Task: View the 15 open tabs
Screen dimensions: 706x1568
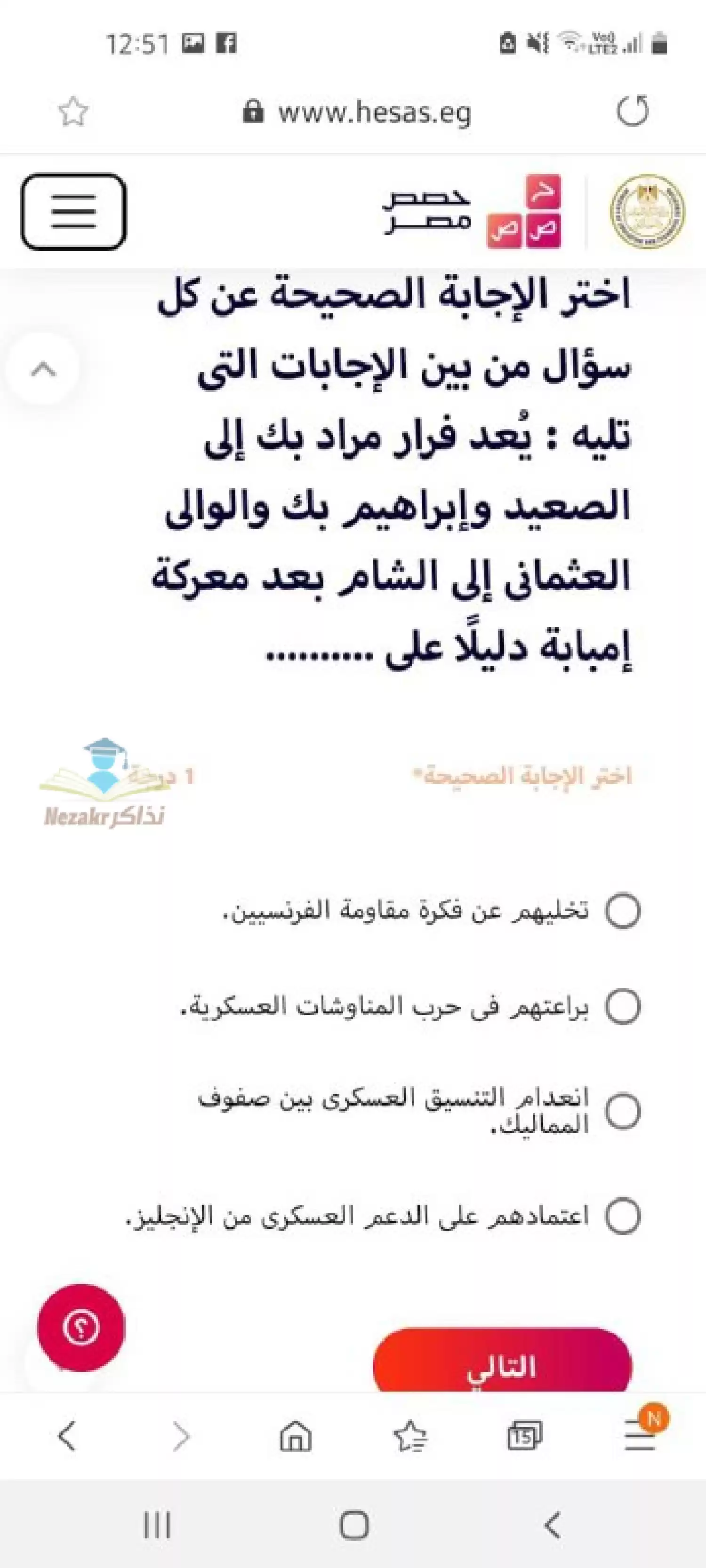Action: [524, 1436]
